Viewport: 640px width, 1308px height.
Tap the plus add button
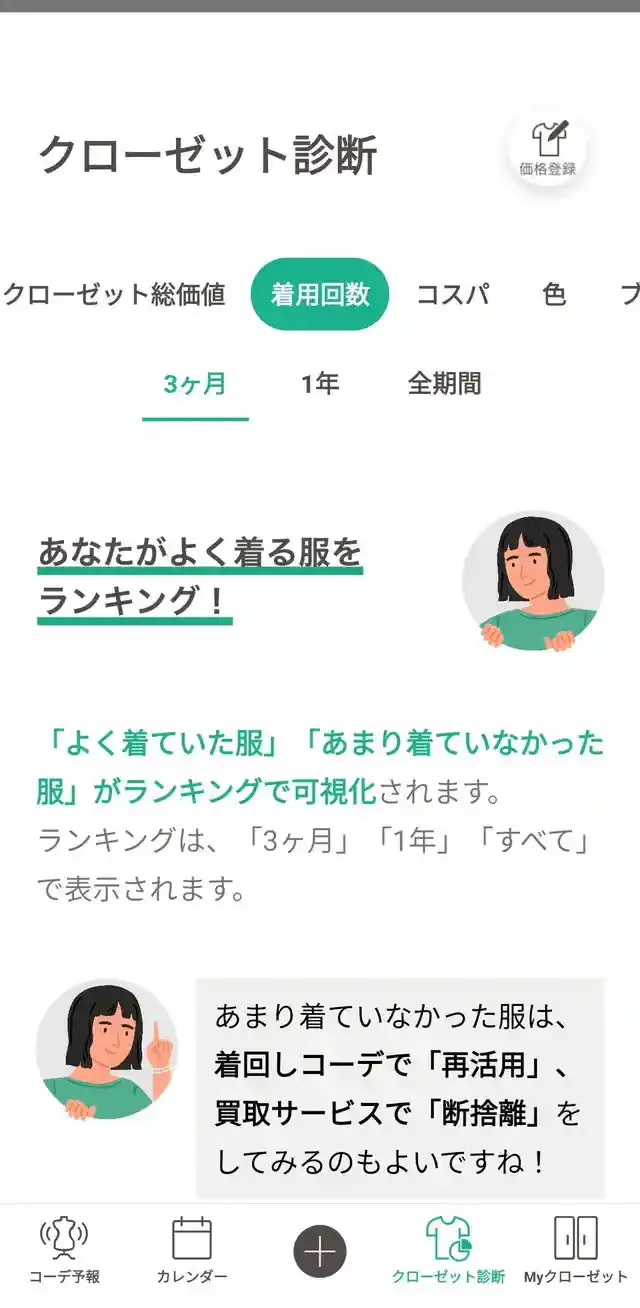click(320, 1251)
